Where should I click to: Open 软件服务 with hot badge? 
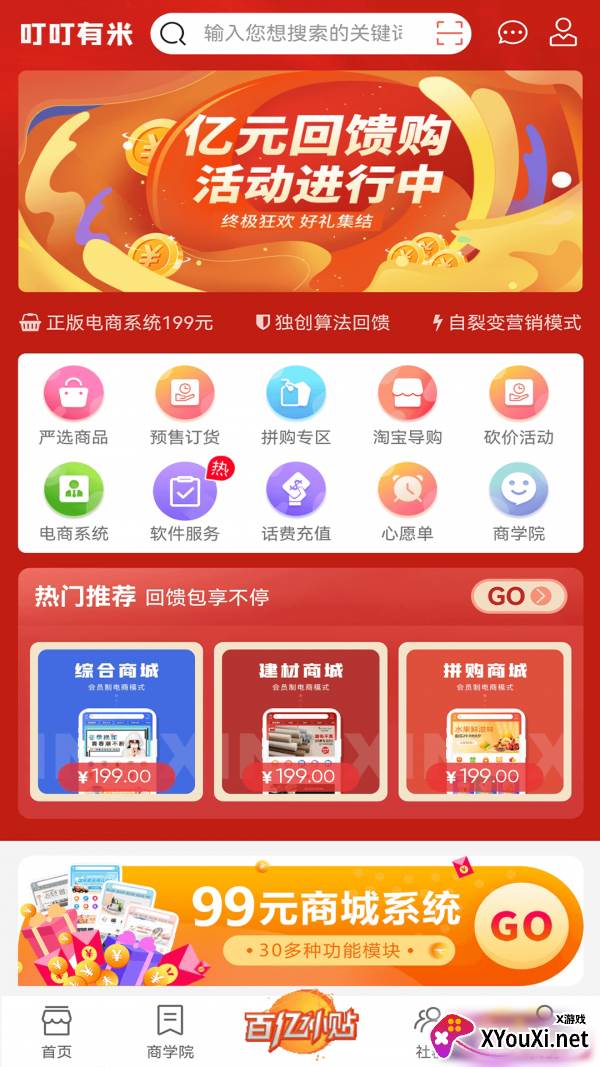(x=185, y=501)
